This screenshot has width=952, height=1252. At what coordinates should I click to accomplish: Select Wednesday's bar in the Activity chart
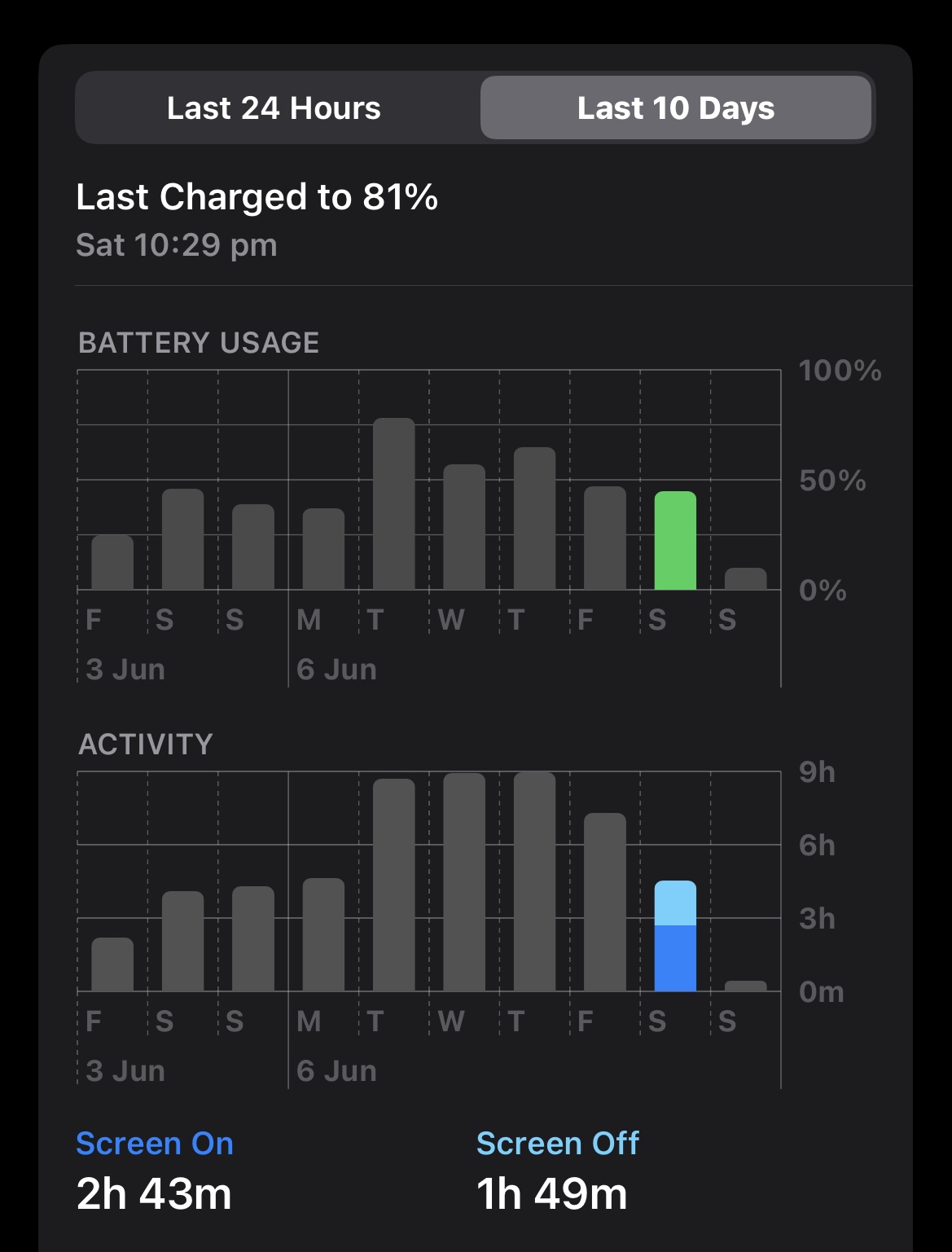464,881
